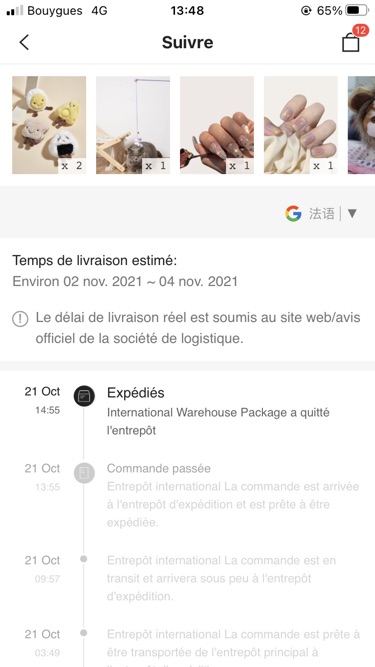The image size is (375, 667).
Task: View the pink nails on cloth product
Action: pyautogui.click(x=301, y=125)
